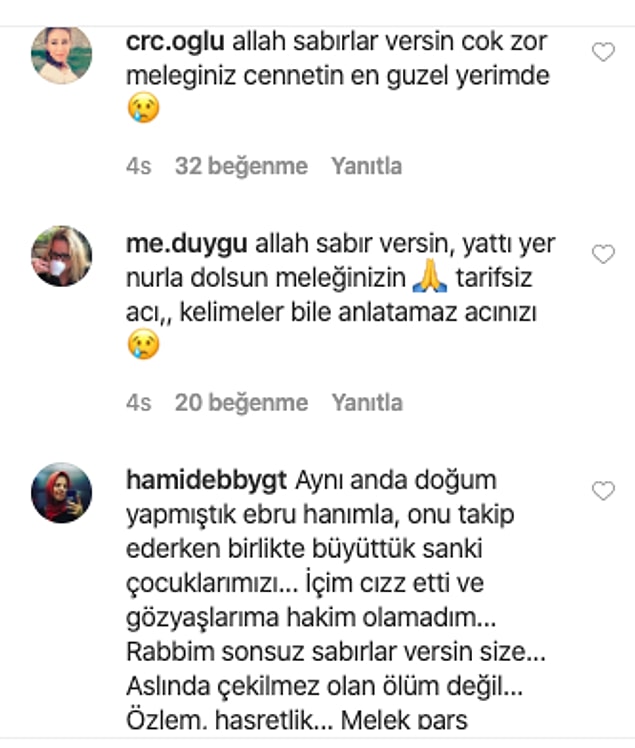The image size is (635, 748).
Task: Open the crc.oglu username link
Action: pos(177,45)
